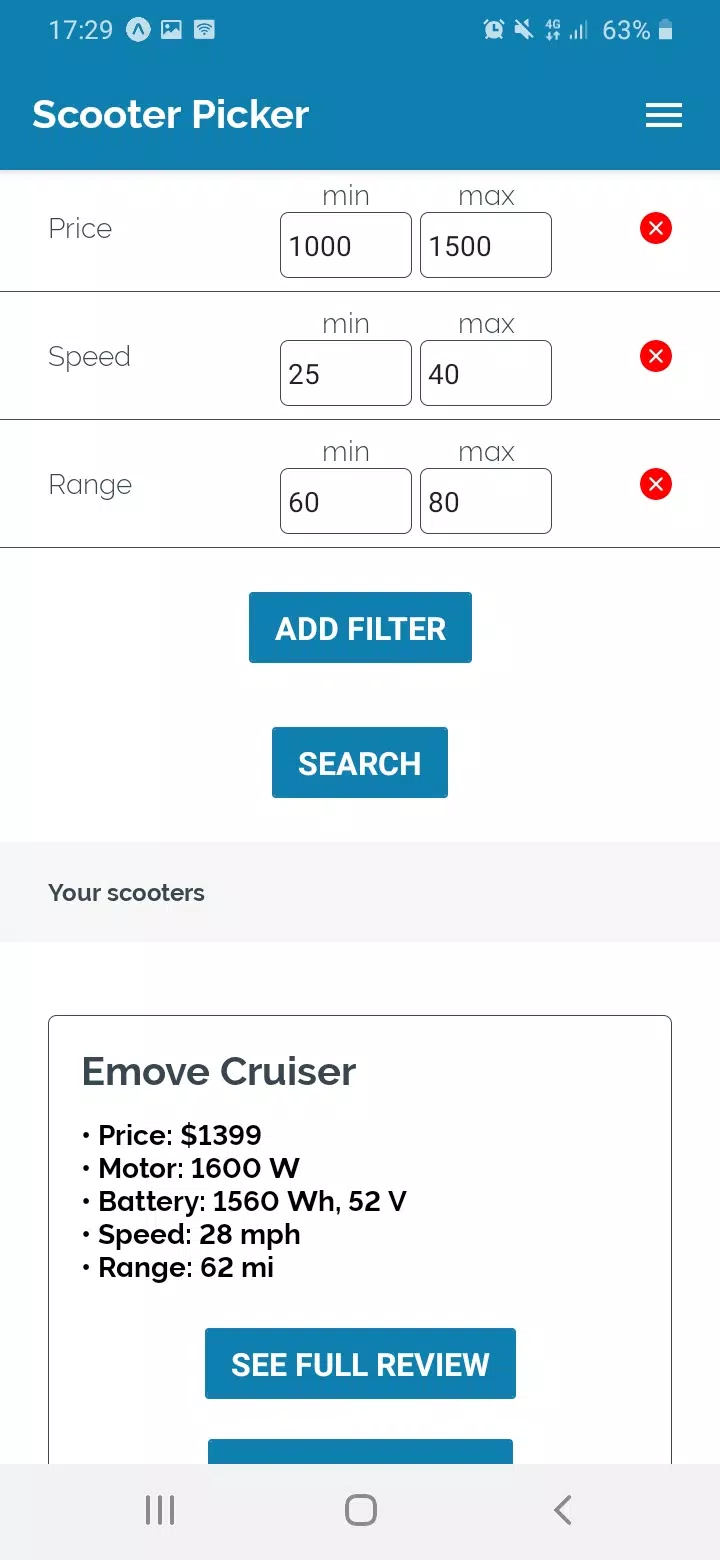Open the hamburger menu
This screenshot has height=1560, width=720.
[x=663, y=116]
